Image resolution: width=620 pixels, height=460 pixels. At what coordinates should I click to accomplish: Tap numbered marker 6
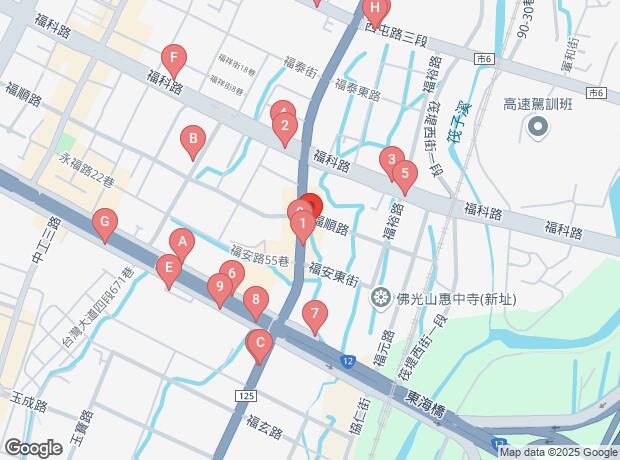click(232, 274)
